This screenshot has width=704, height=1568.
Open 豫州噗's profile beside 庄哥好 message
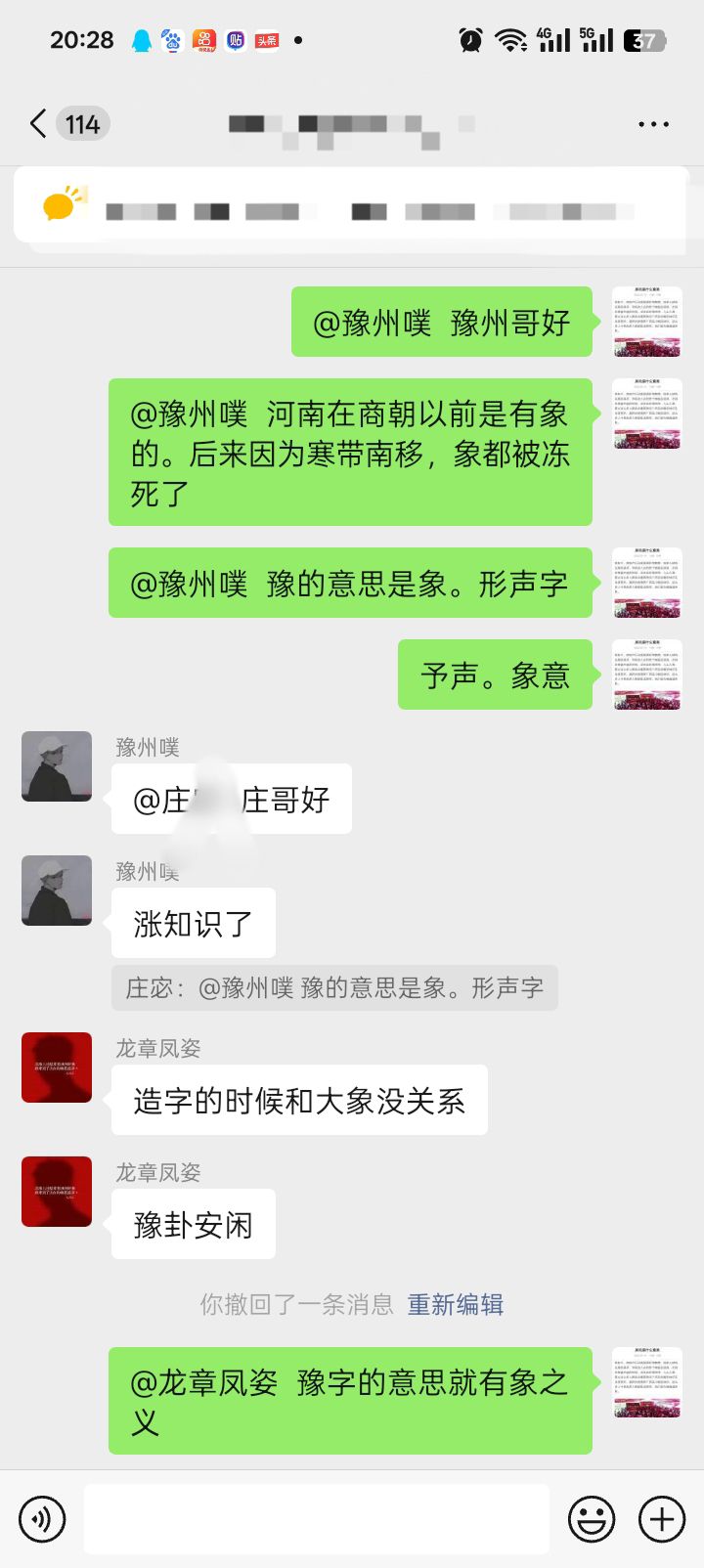pyautogui.click(x=57, y=766)
